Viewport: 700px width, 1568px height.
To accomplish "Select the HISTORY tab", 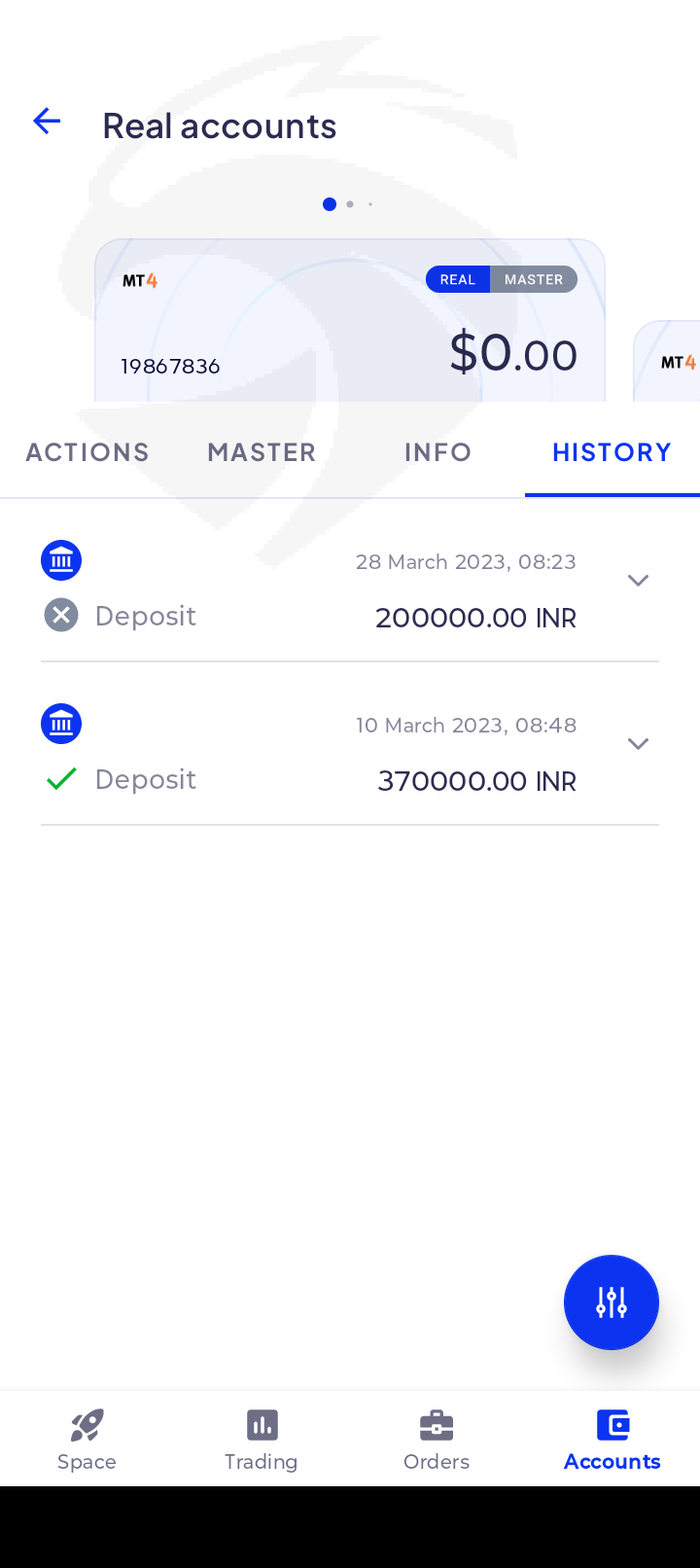I will 612,452.
